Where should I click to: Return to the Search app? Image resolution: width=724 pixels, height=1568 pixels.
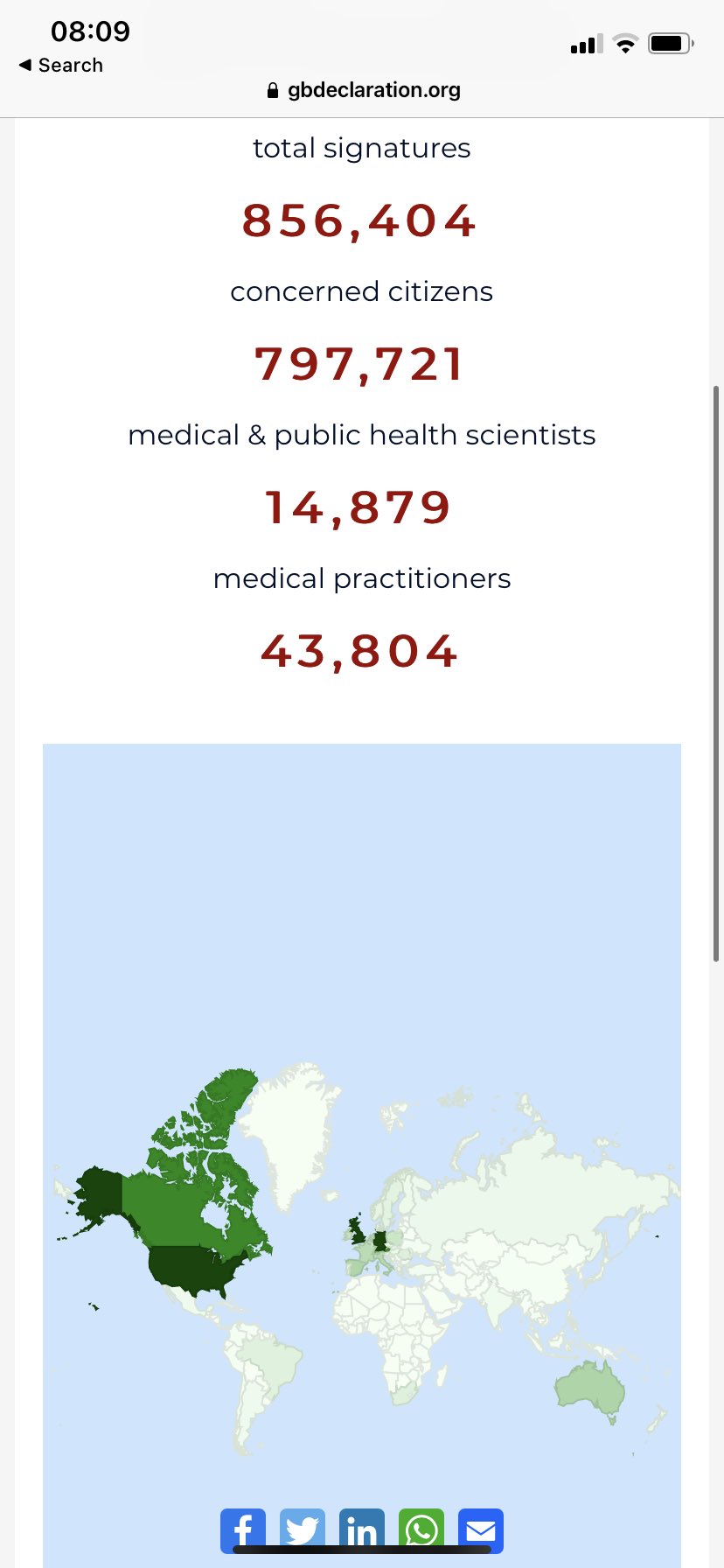(61, 66)
